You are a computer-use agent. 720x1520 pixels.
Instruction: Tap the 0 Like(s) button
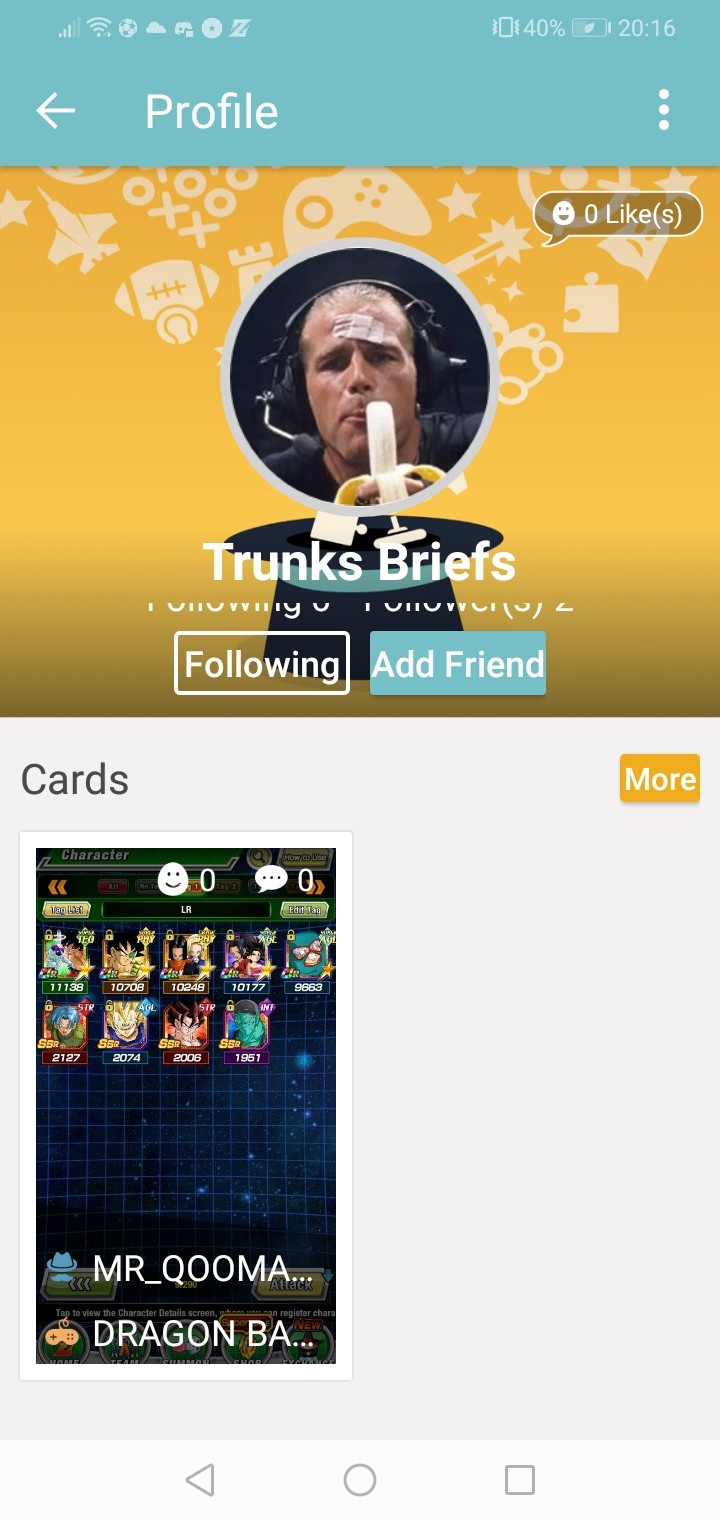point(619,214)
